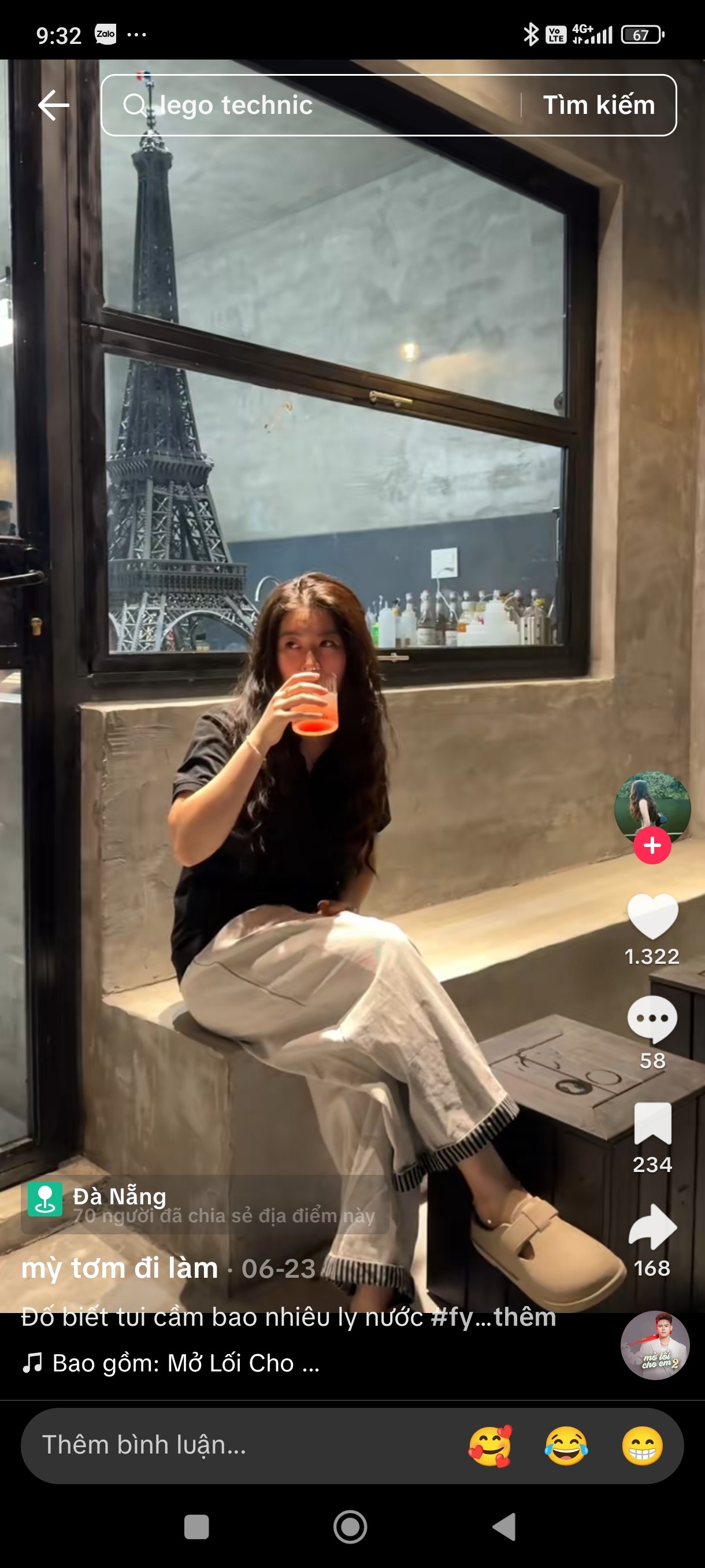This screenshot has height=1568, width=705.
Task: Insert the laughing-tears emoji quick reaction
Action: pyautogui.click(x=566, y=1445)
